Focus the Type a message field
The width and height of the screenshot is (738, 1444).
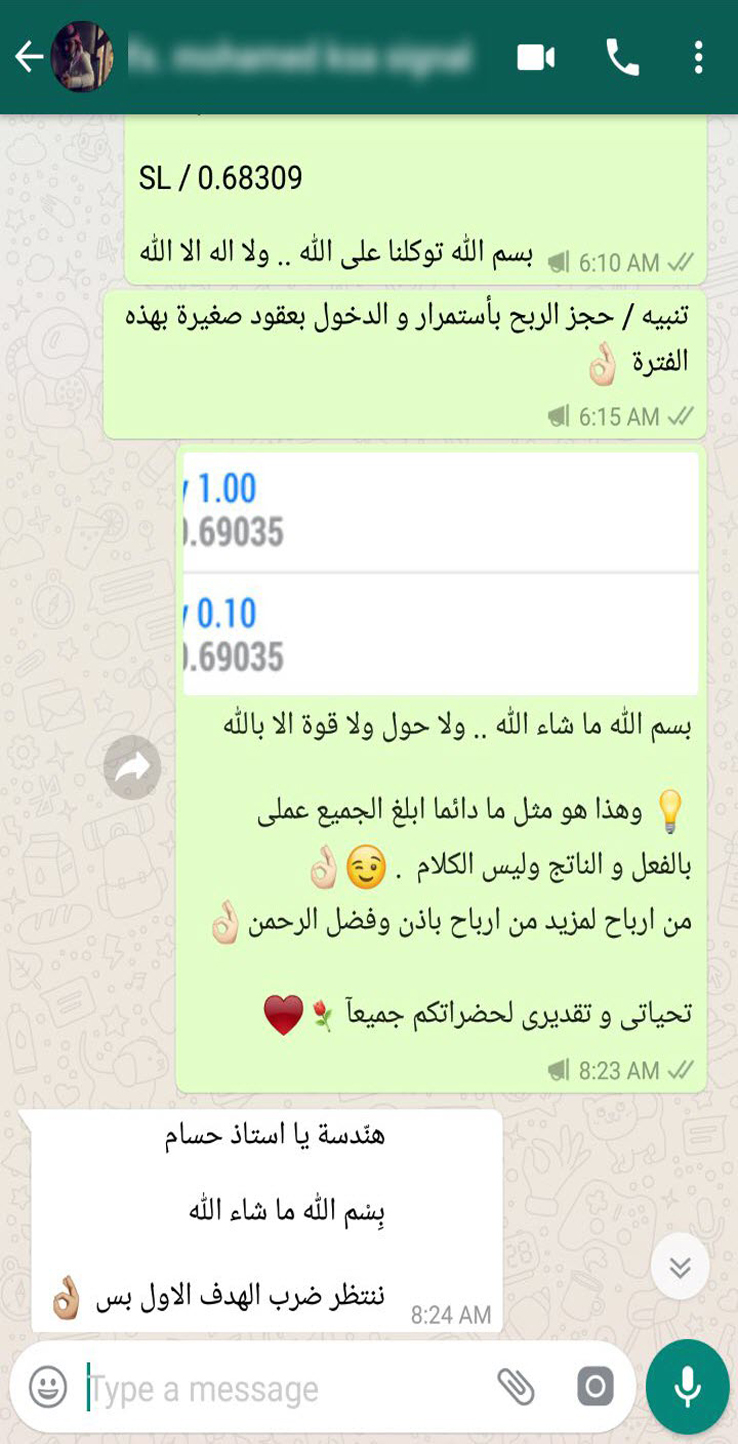click(x=280, y=1388)
